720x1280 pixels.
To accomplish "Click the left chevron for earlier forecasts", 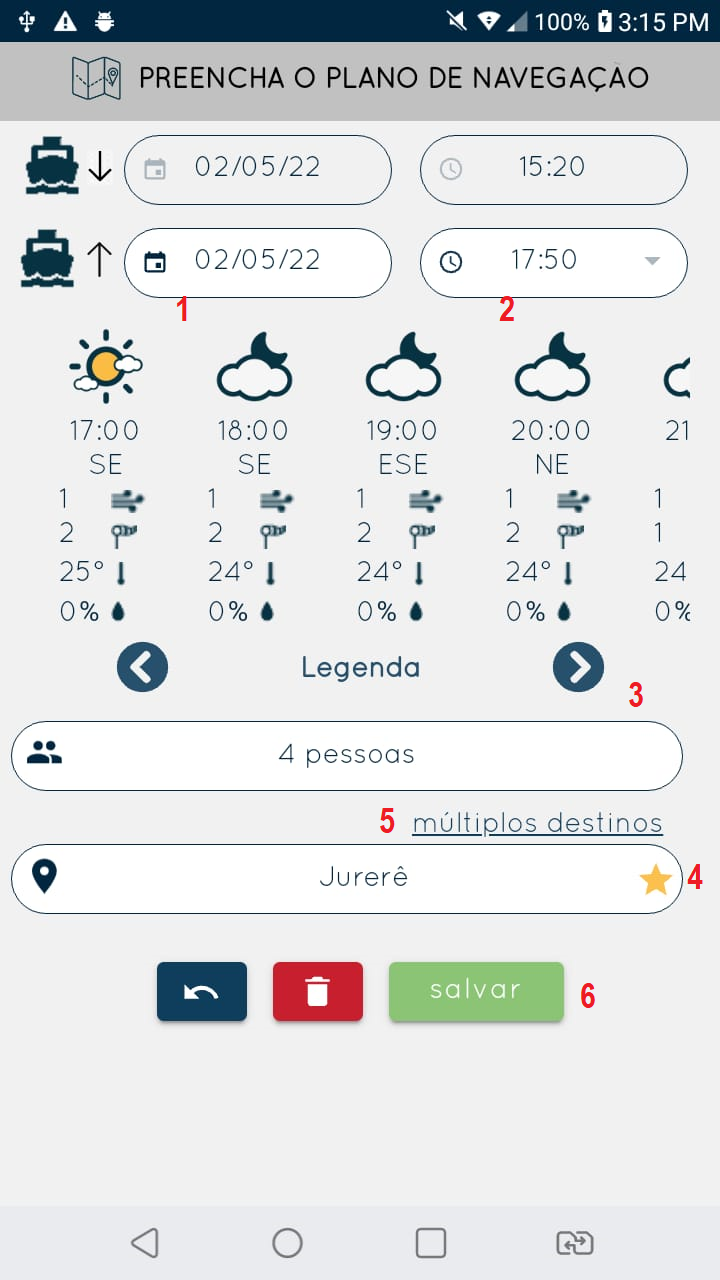I will [x=142, y=667].
